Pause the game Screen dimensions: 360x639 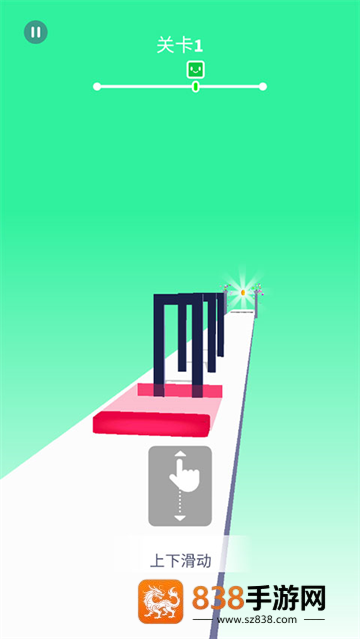coord(36,32)
